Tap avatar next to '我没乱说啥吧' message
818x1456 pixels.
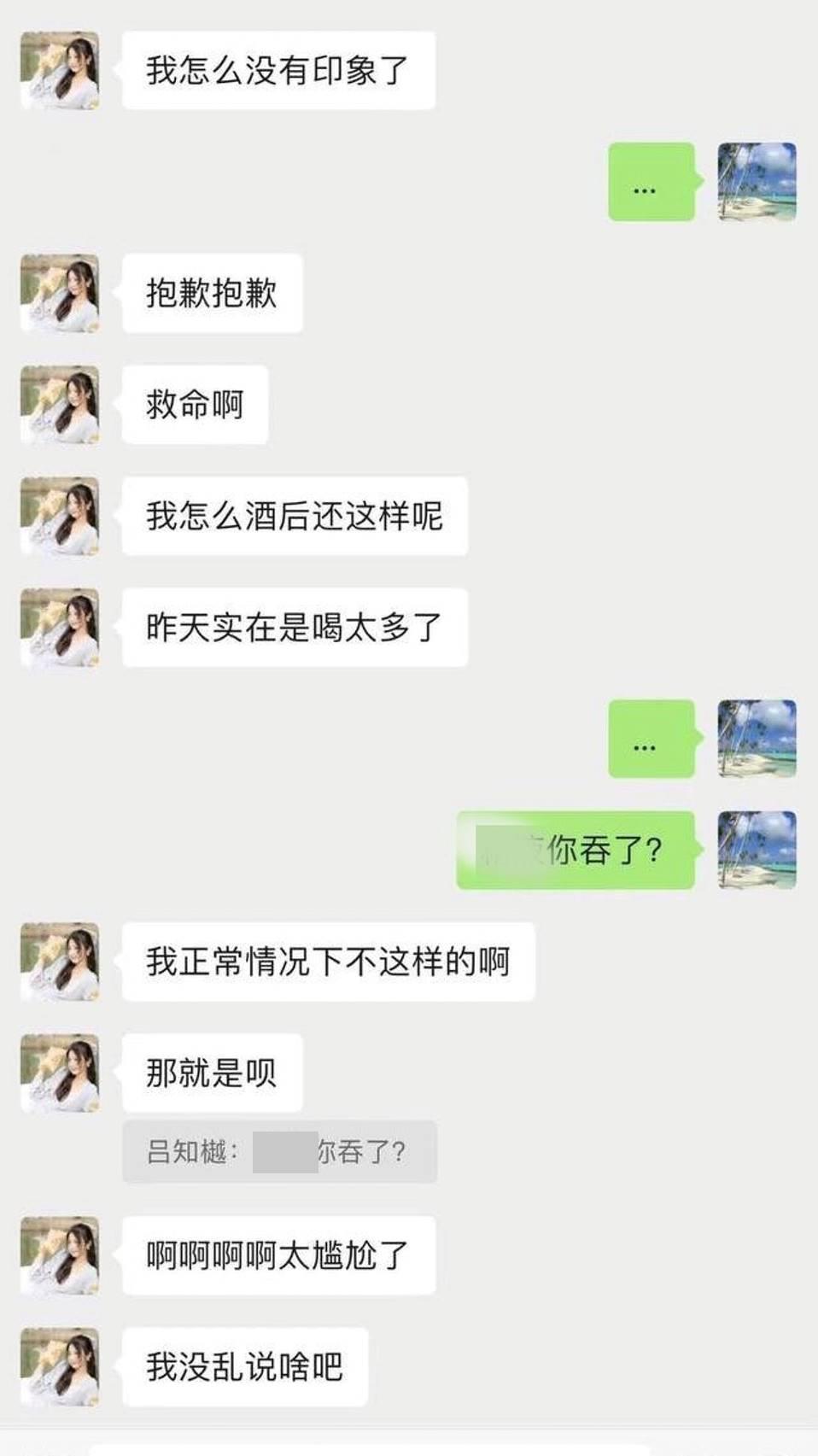click(59, 1366)
